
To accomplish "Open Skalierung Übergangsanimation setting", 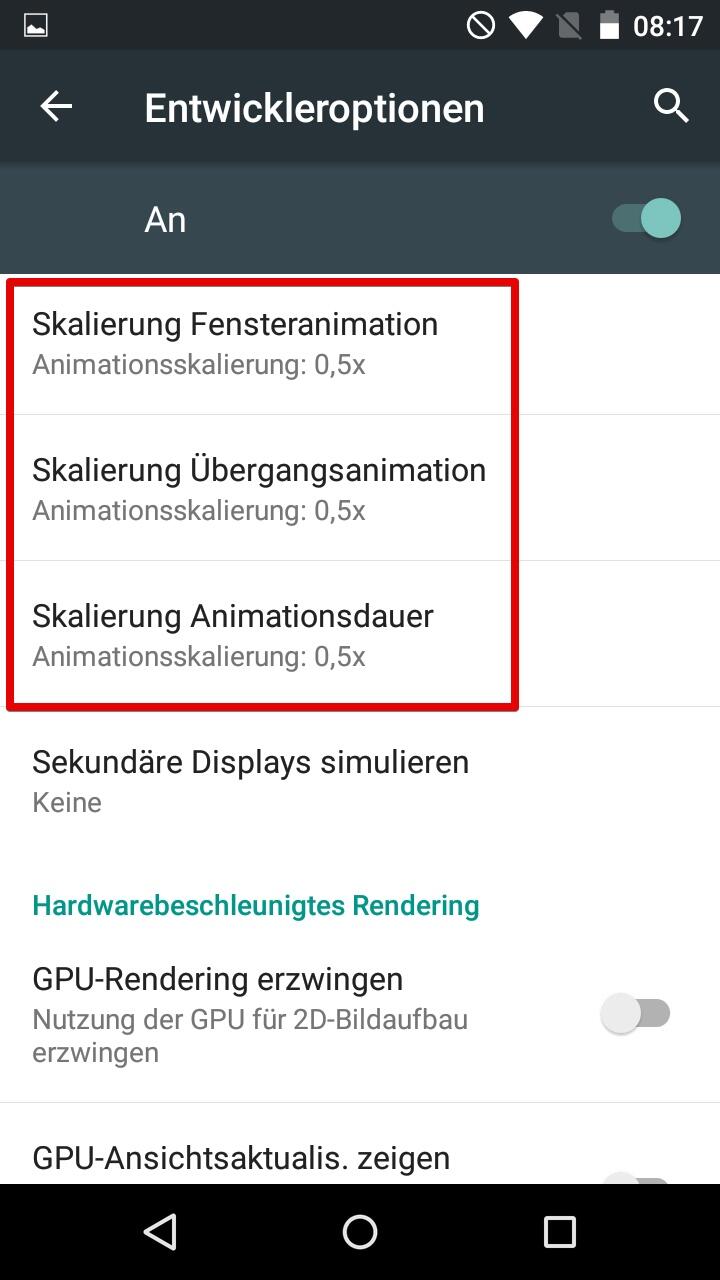I will tap(360, 488).
